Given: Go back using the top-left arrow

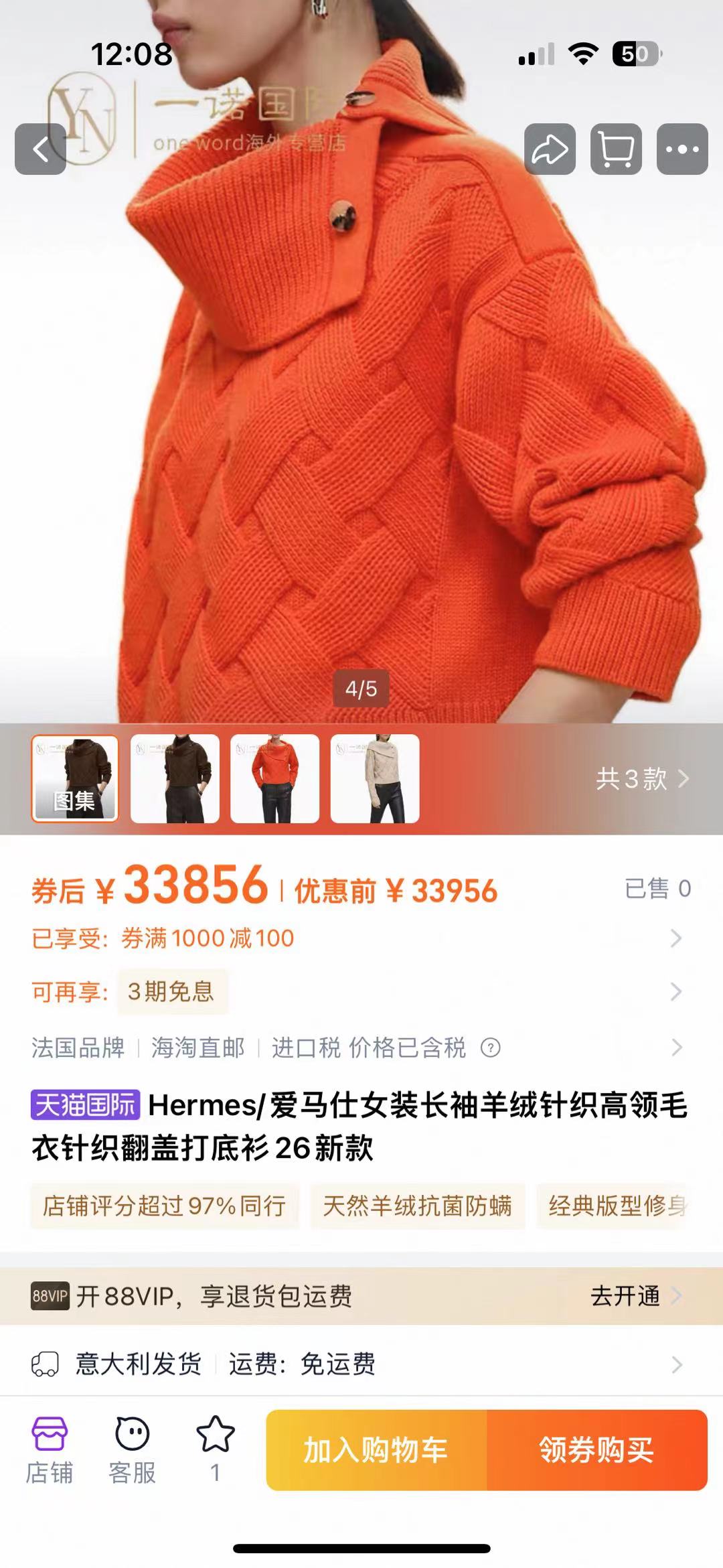Looking at the screenshot, I should click(40, 149).
